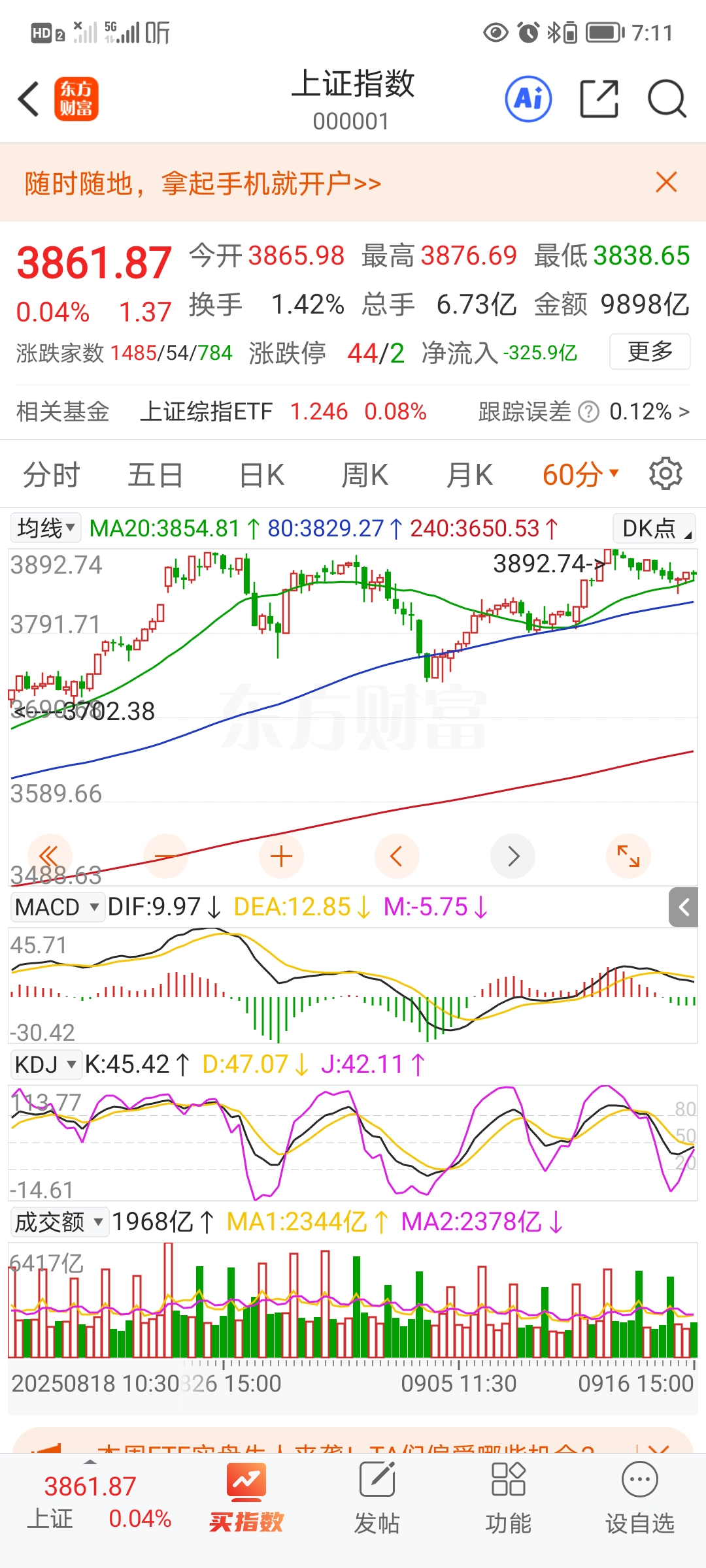Screen dimensions: 706x1568
Task: Open the 均线 indicator dropdown
Action: click(46, 528)
